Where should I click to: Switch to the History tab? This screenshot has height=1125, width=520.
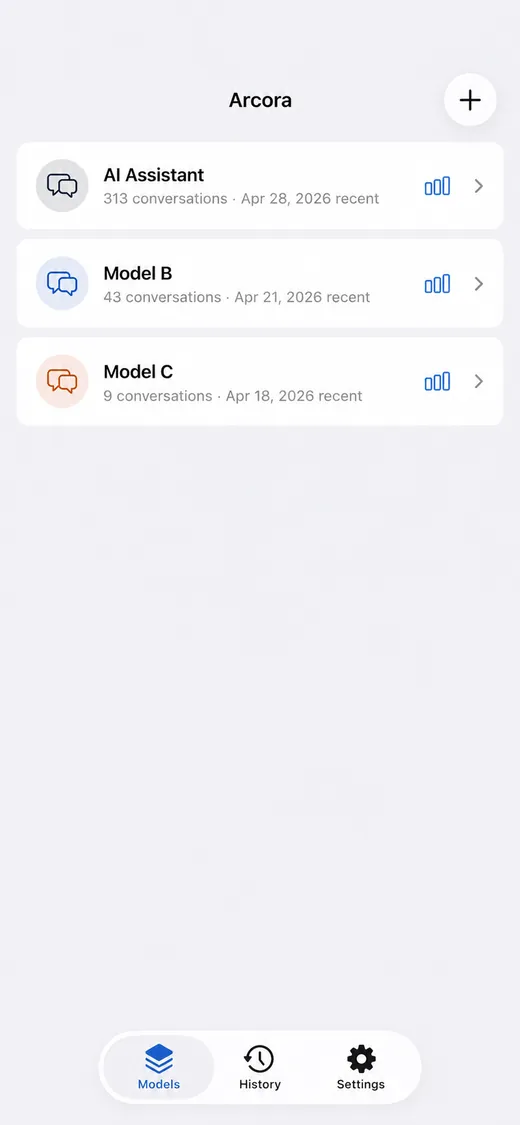point(260,1068)
